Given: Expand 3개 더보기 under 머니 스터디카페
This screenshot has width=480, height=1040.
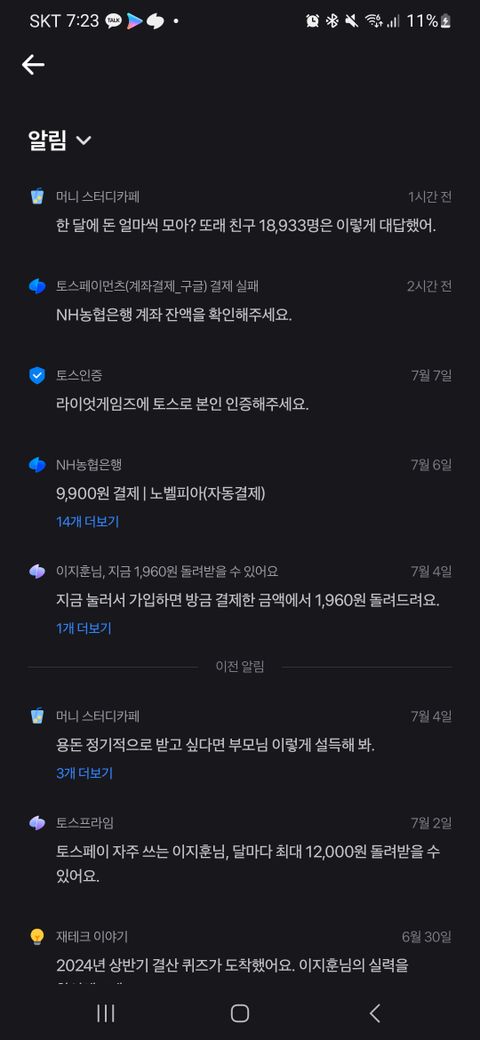Looking at the screenshot, I should pos(84,773).
